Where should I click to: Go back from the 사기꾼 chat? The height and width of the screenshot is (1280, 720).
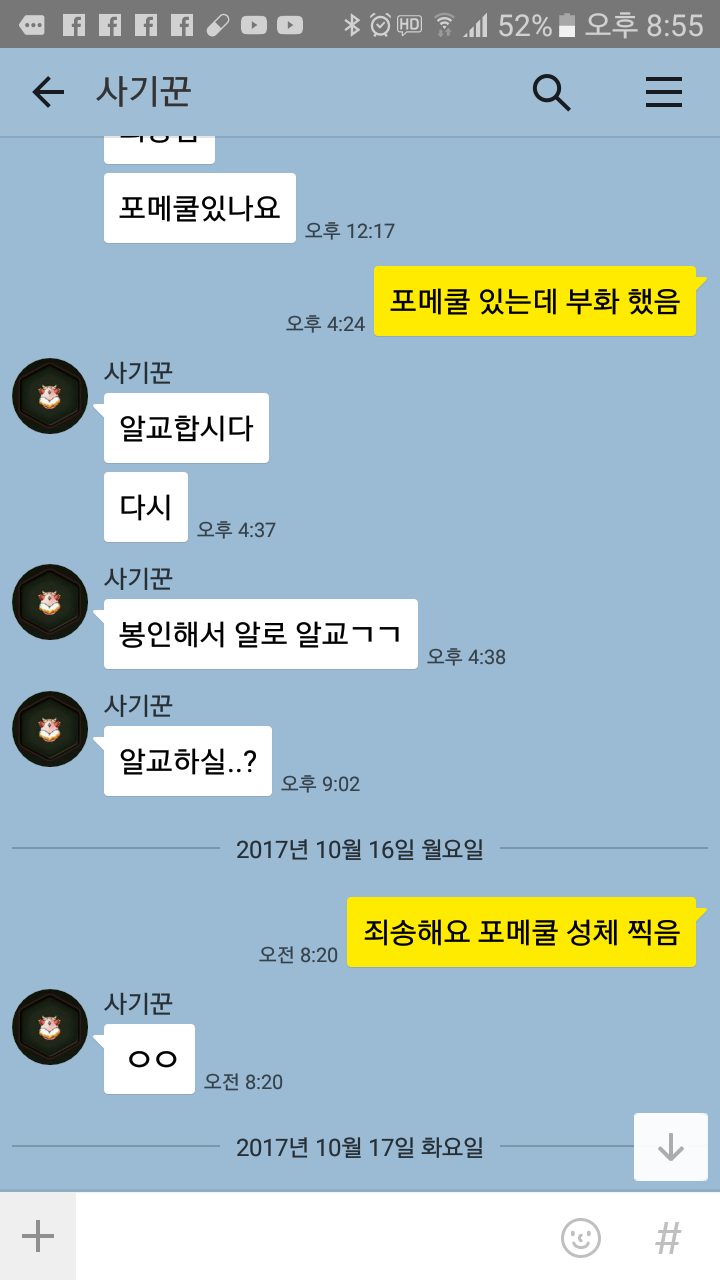pyautogui.click(x=47, y=93)
